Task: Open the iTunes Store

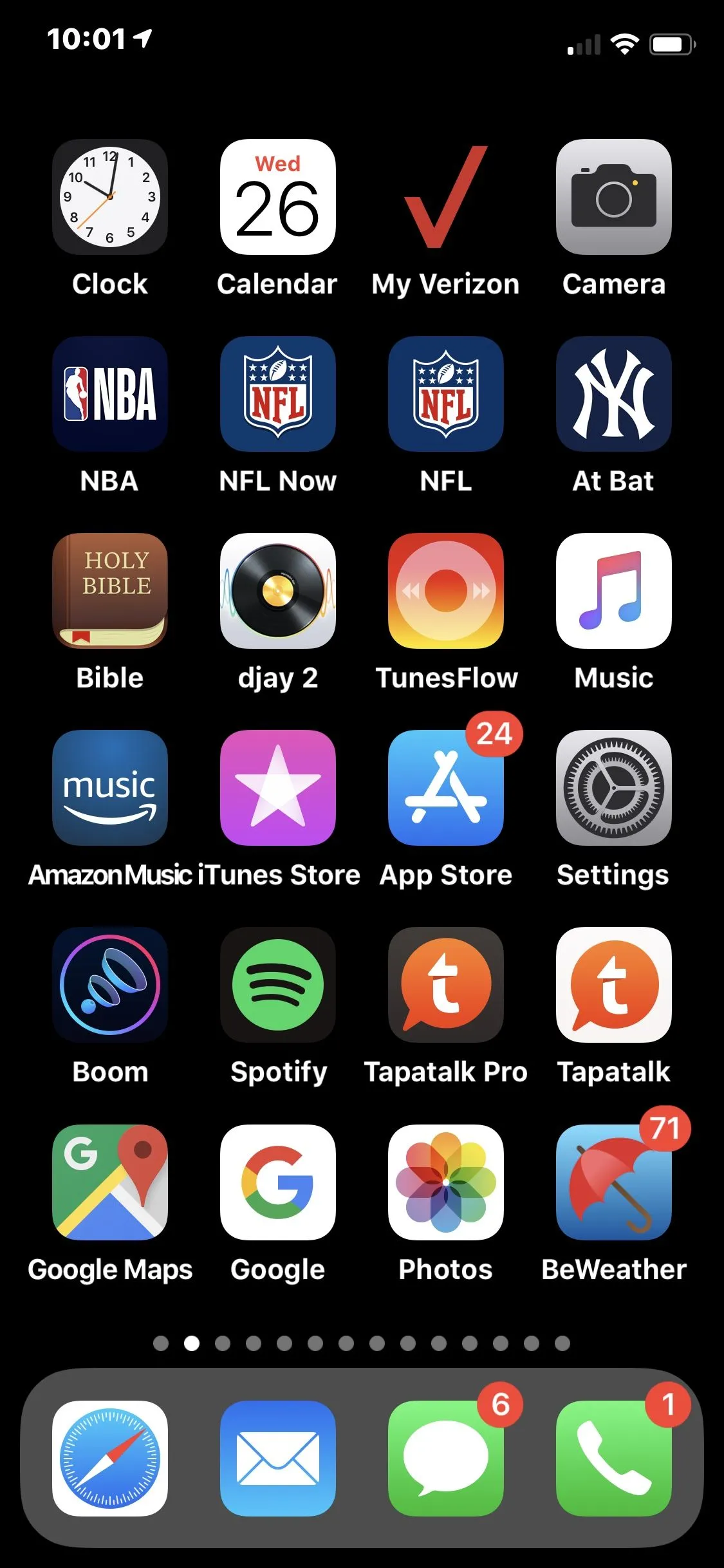Action: tap(278, 788)
